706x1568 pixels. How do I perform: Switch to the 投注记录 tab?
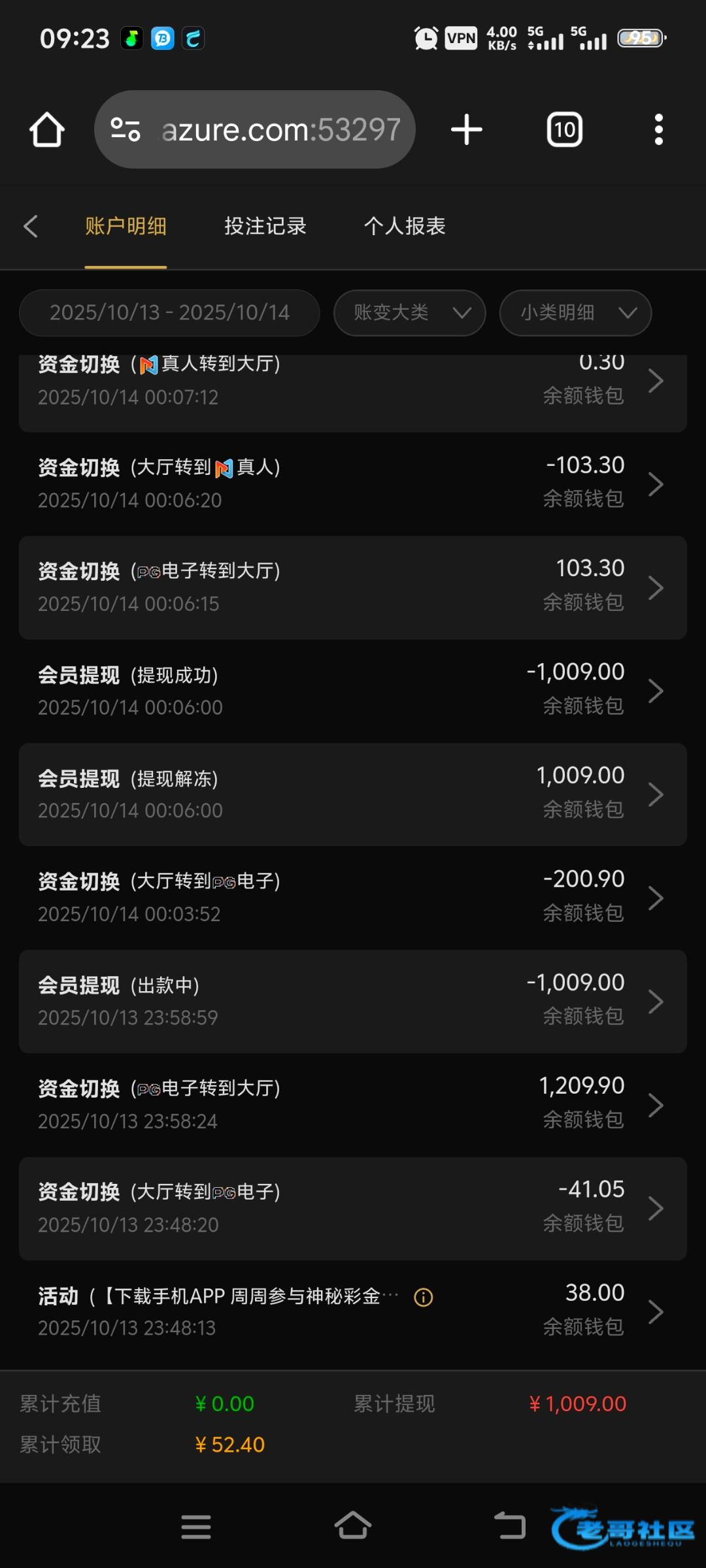[265, 226]
